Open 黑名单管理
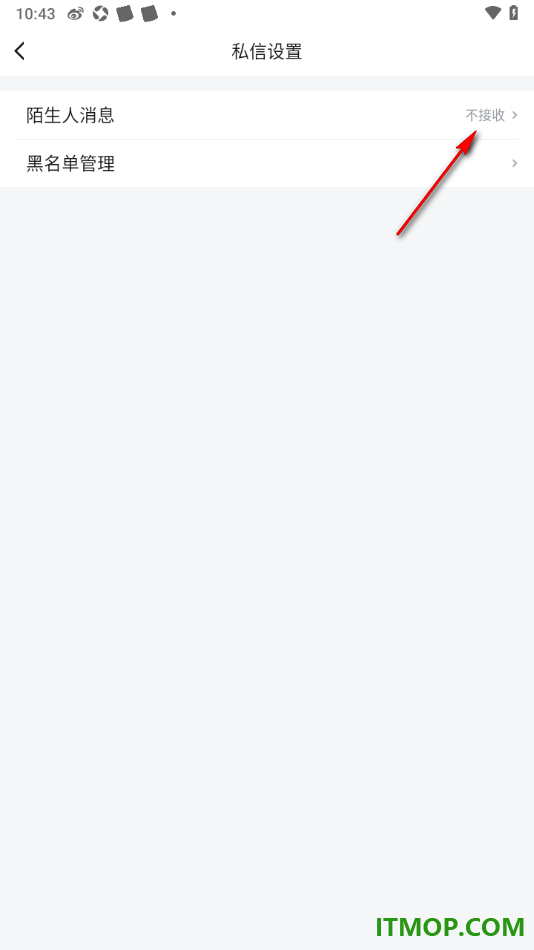The image size is (534, 950). (x=267, y=164)
